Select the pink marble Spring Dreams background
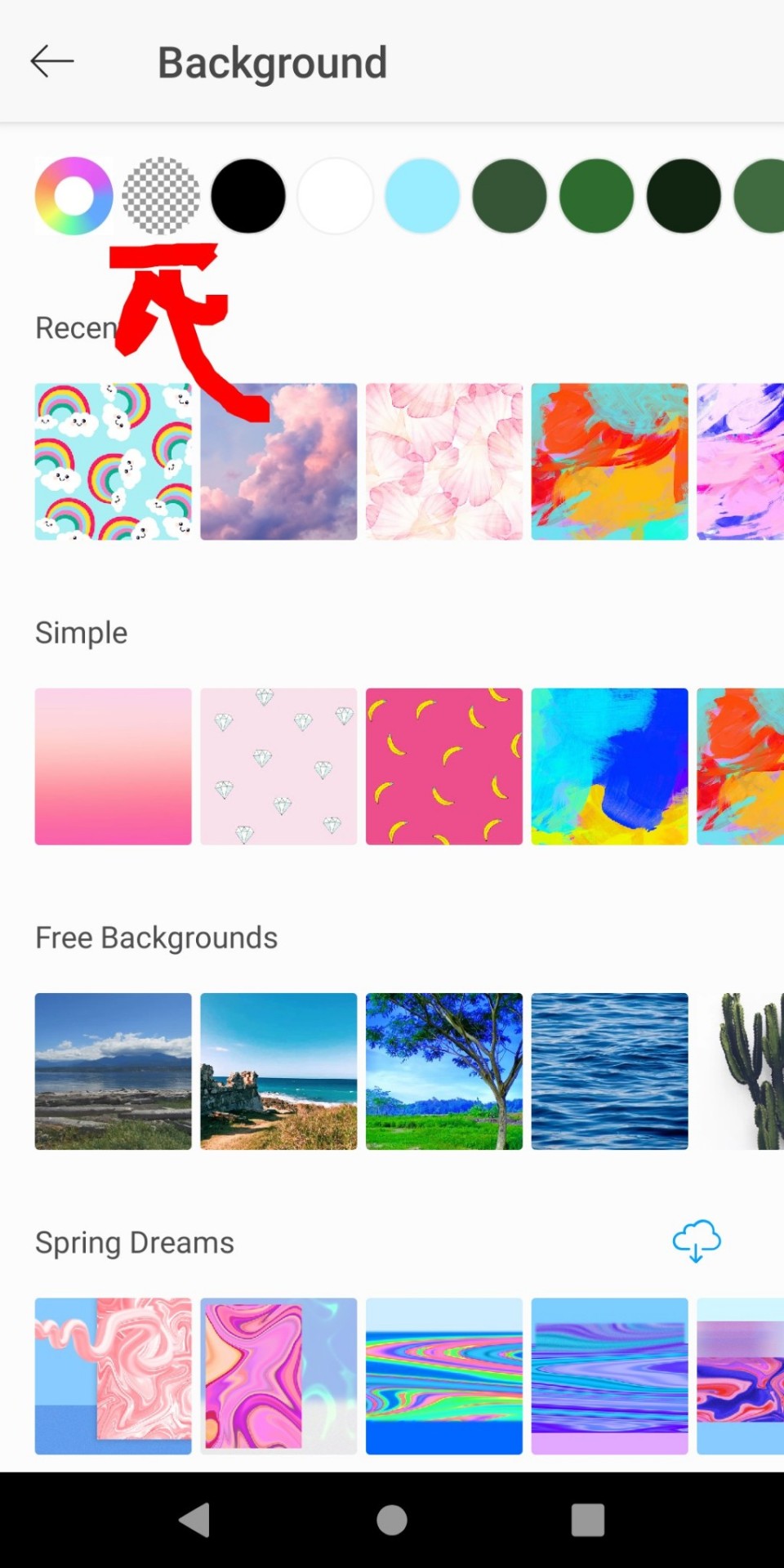This screenshot has height=1568, width=784. [x=113, y=1376]
